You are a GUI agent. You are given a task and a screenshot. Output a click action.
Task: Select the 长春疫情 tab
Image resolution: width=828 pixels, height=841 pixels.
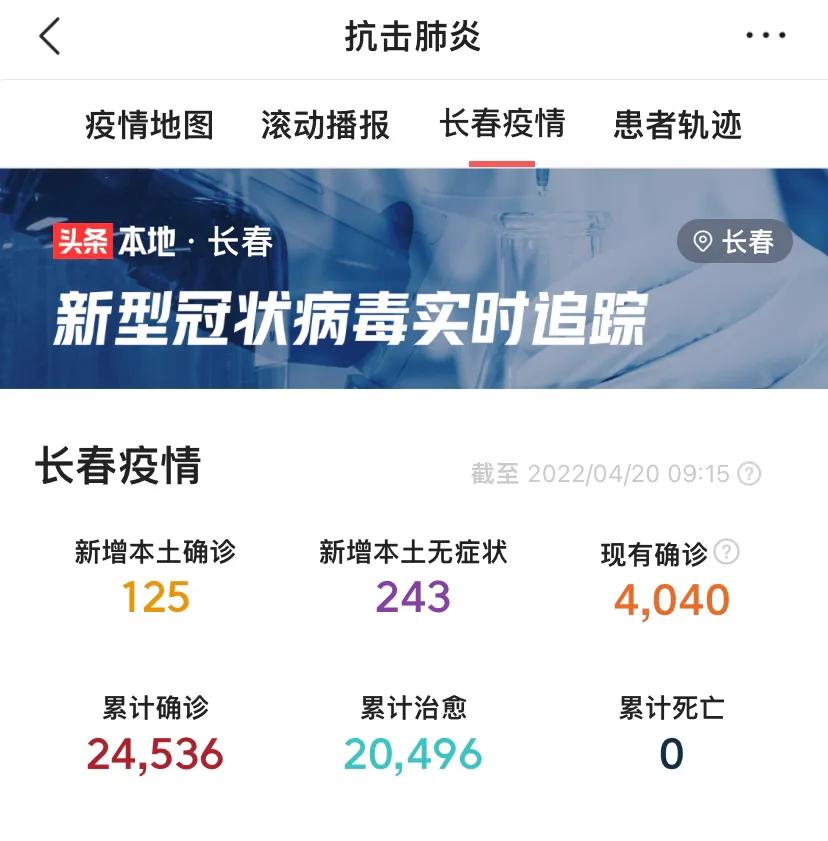click(x=502, y=125)
